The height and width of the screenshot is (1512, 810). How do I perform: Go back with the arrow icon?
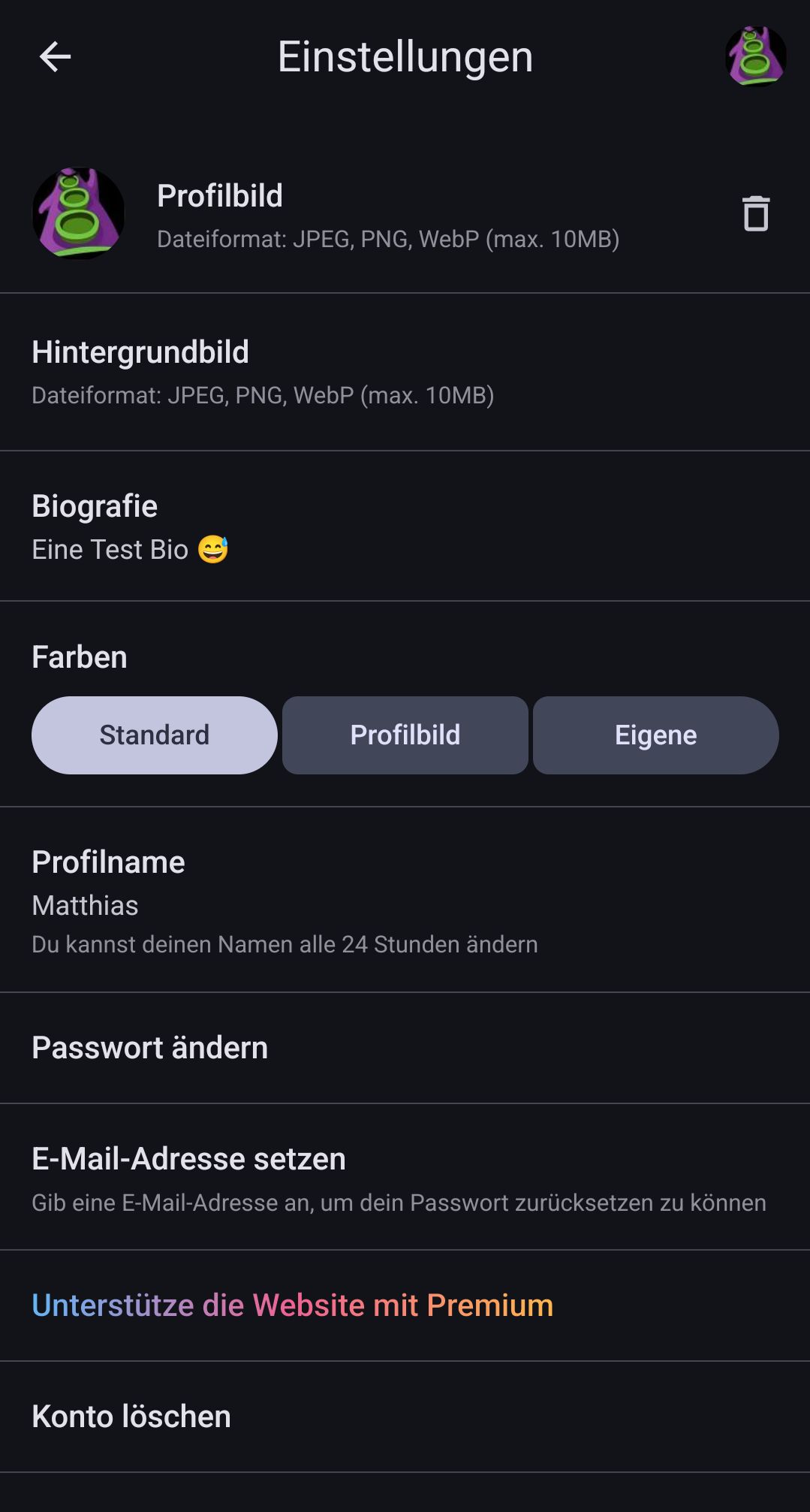click(55, 56)
